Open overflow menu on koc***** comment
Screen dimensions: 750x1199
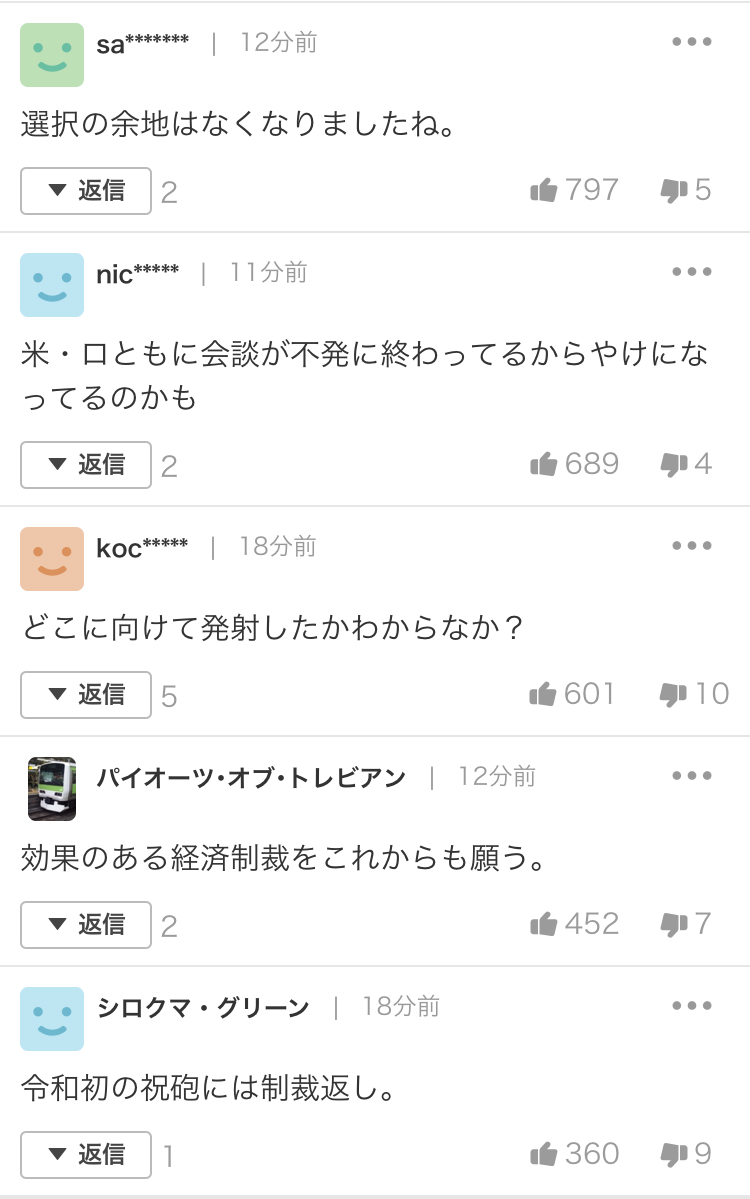pyautogui.click(x=691, y=546)
